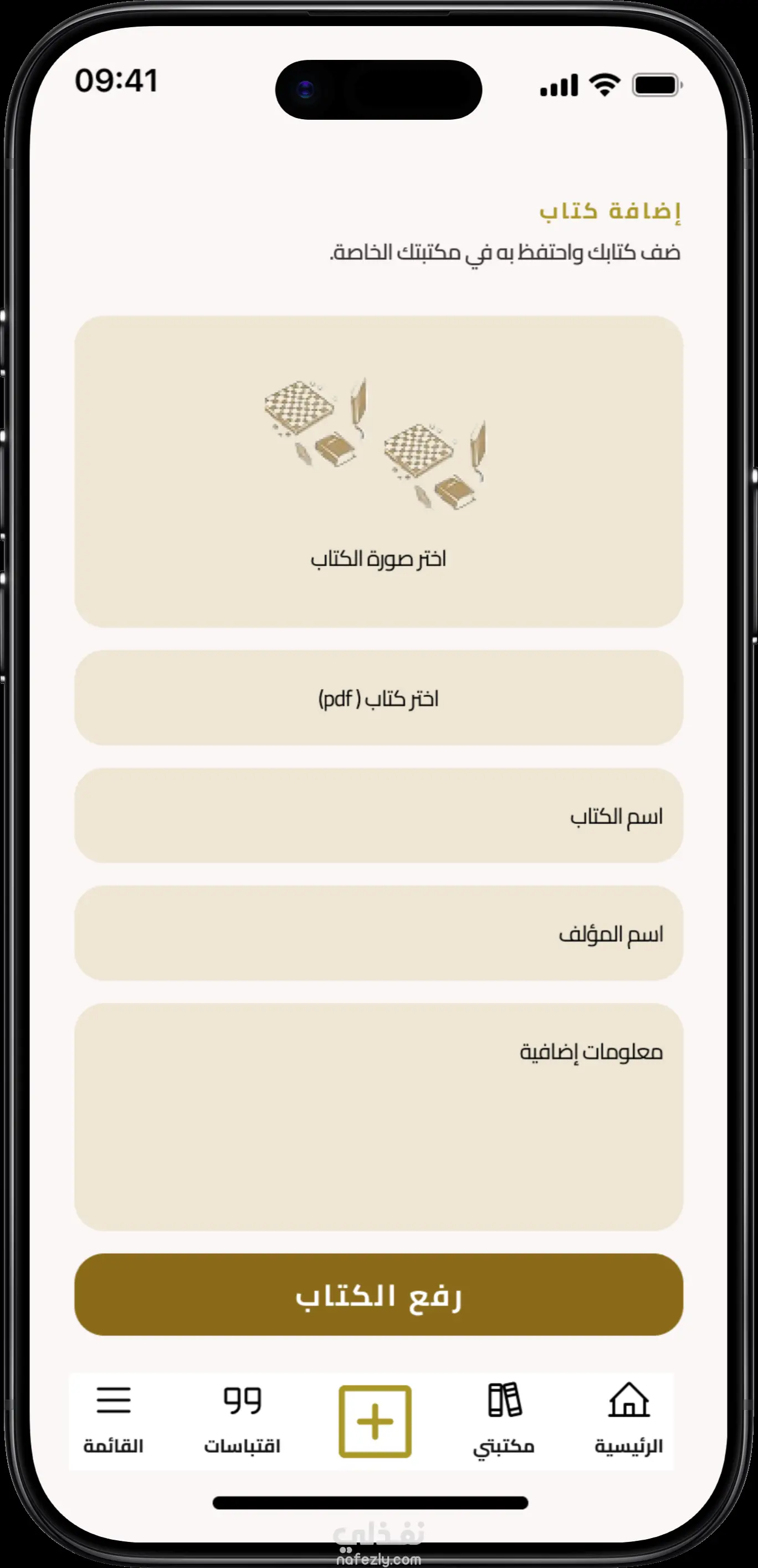Open the اقتباسات quotes tab
The height and width of the screenshot is (1568, 758).
tap(242, 1419)
